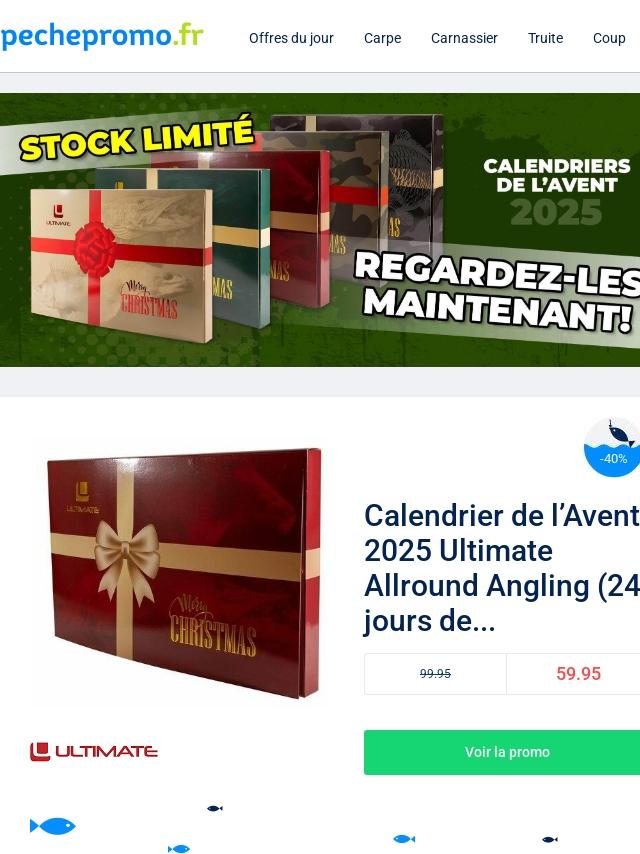The image size is (640, 854).
Task: Open the Calendrier de l'Avent 2025 Ultimate title
Action: [502, 568]
